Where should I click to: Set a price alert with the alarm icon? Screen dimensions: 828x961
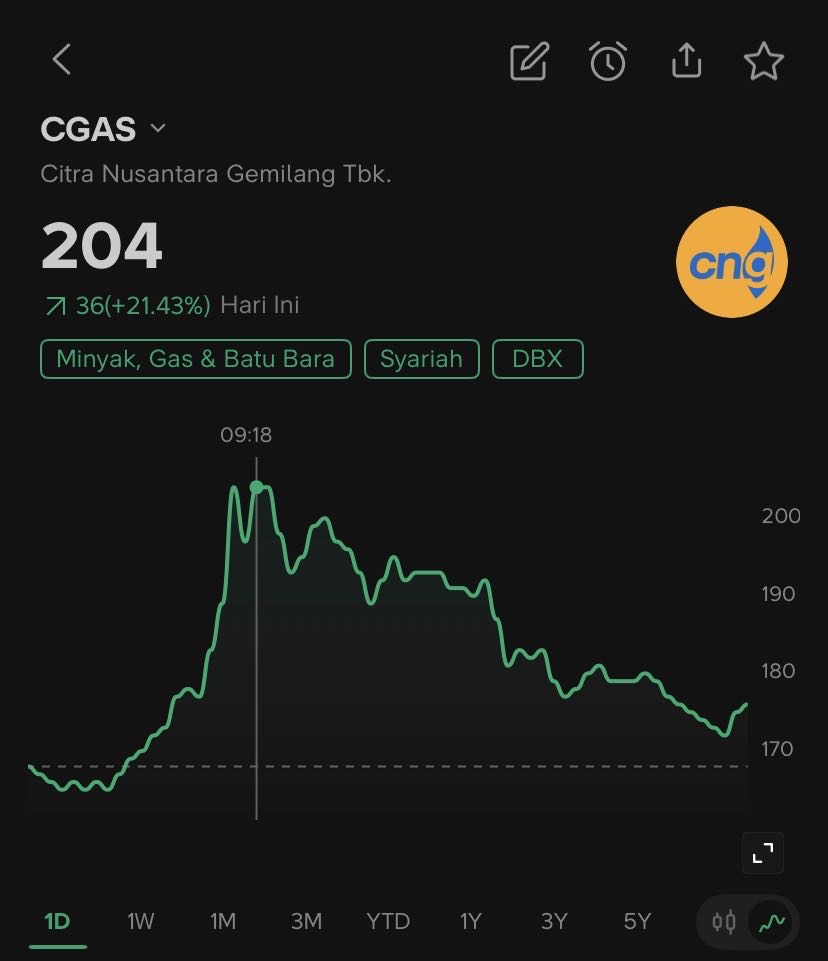click(607, 62)
